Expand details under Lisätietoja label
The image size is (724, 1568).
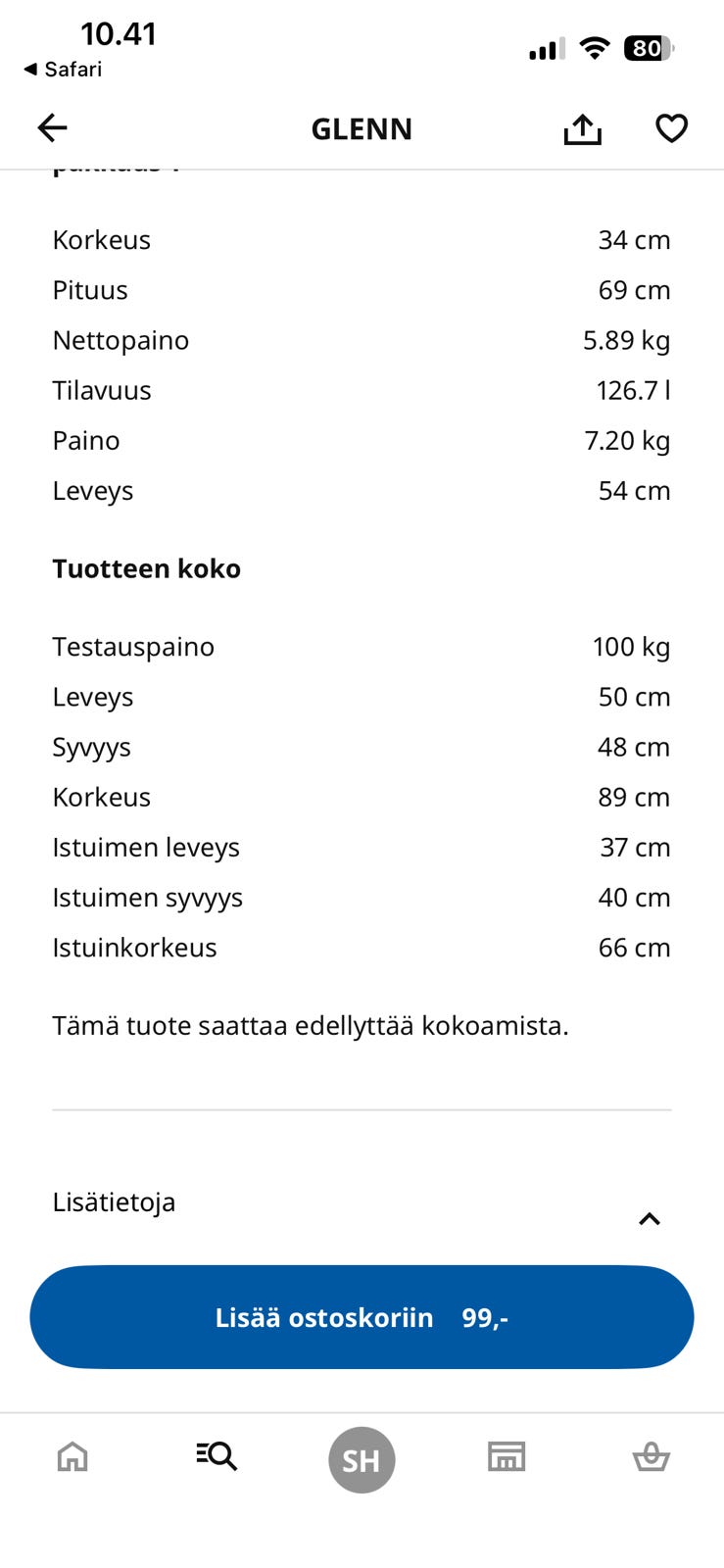tap(113, 1202)
